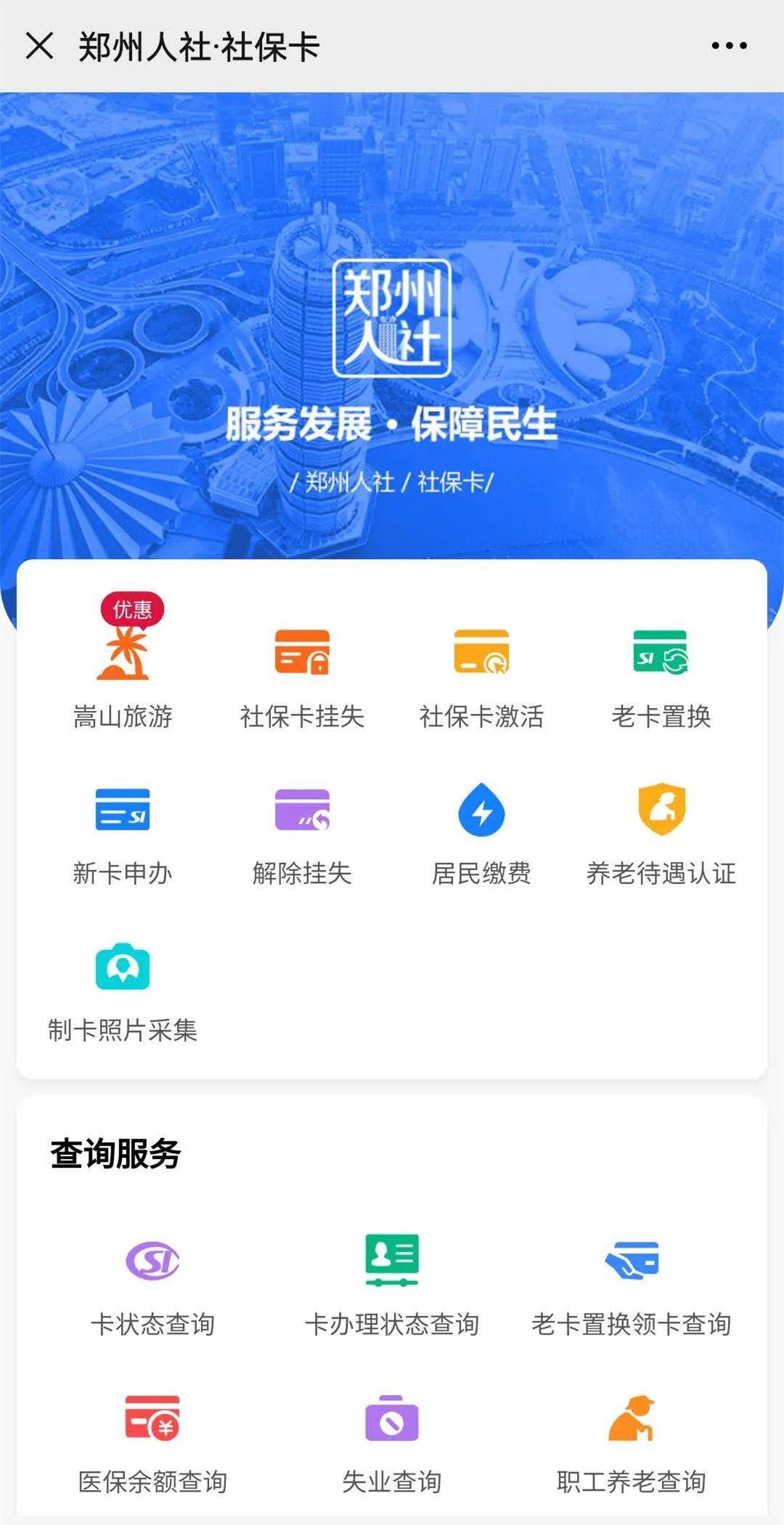This screenshot has width=784, height=1525.
Task: Open 失业查询 unemployment query
Action: (392, 1441)
